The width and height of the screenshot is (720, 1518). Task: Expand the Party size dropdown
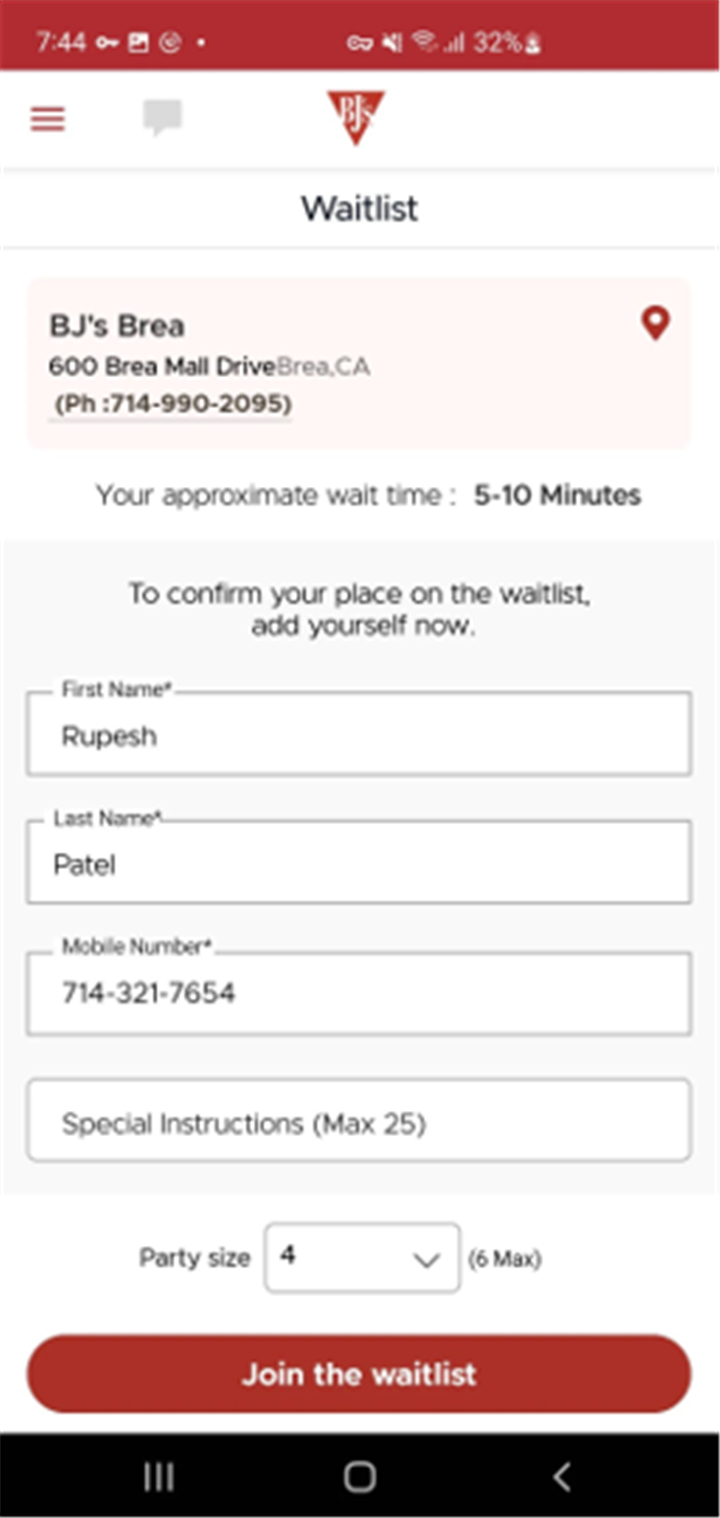pyautogui.click(x=362, y=1258)
